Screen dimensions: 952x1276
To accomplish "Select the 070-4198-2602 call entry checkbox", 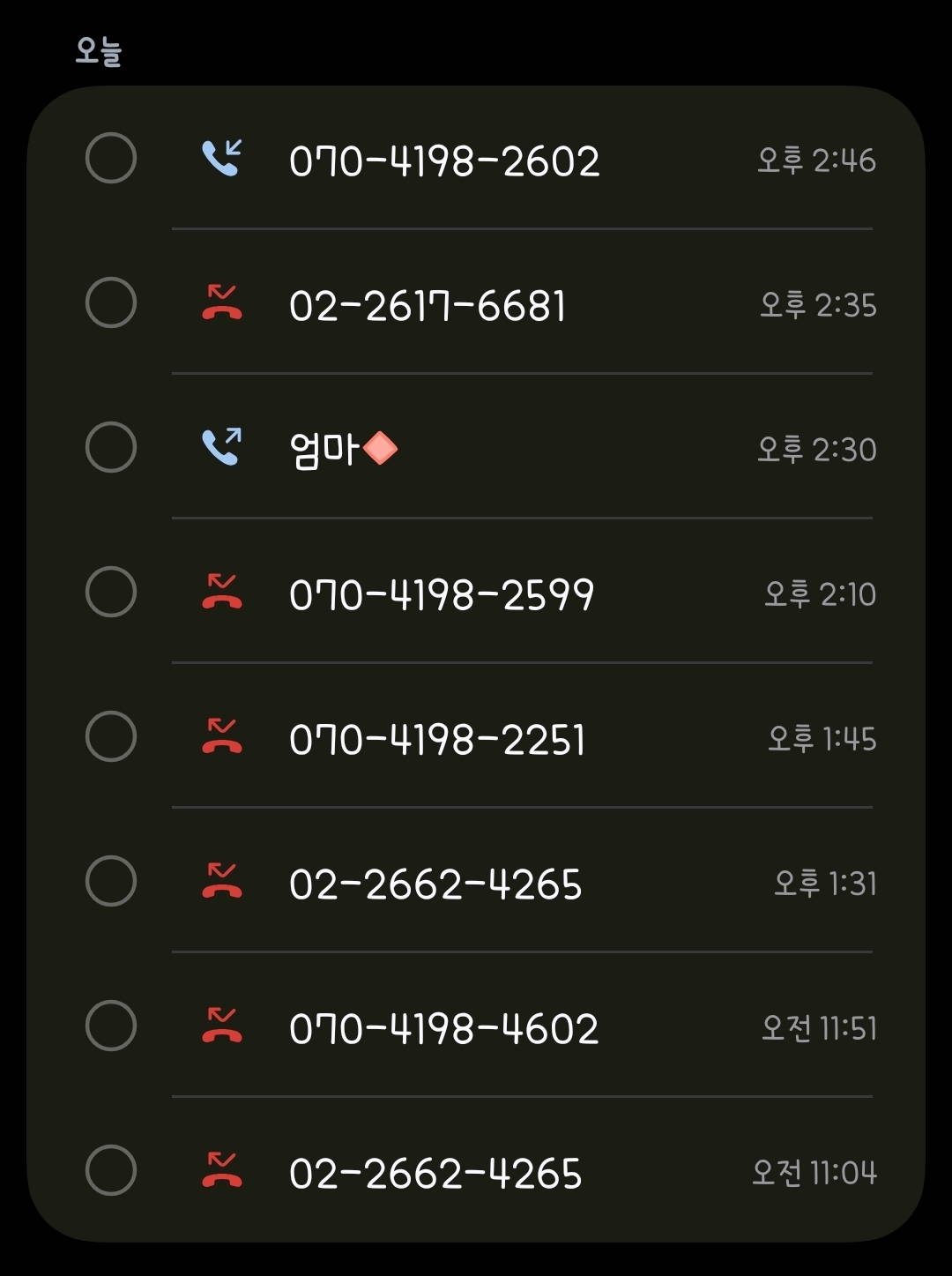I will tap(111, 159).
